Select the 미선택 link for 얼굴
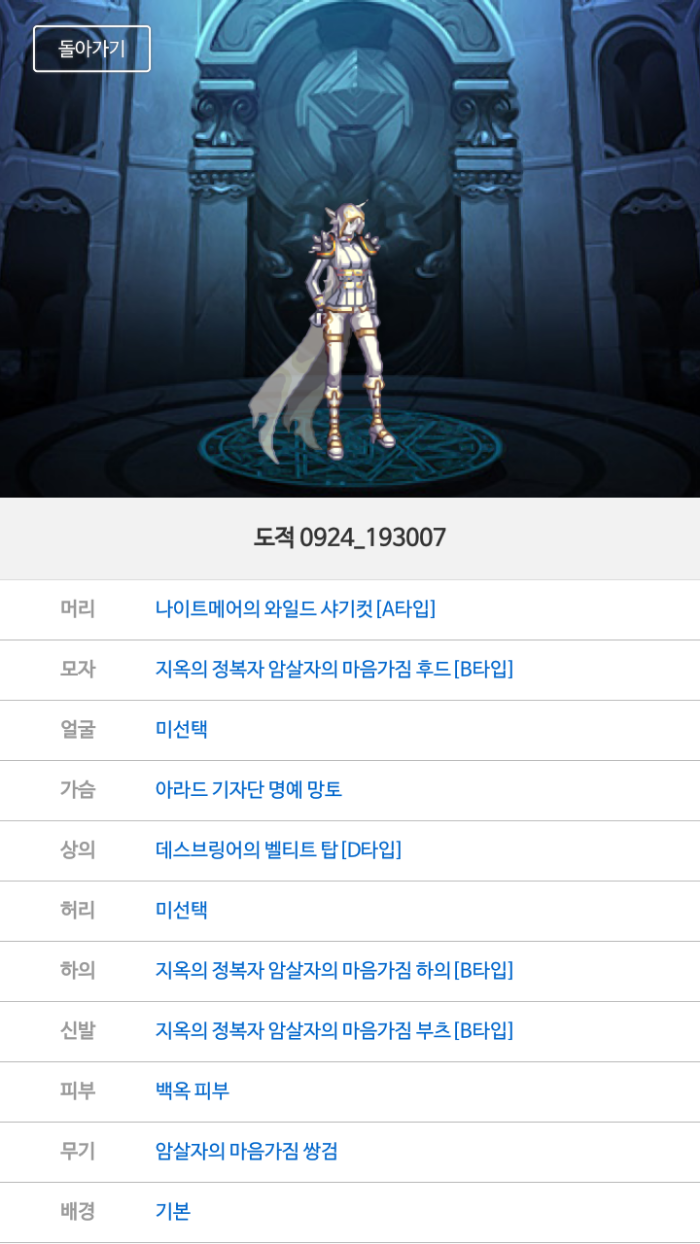The height and width of the screenshot is (1244, 700). tap(181, 729)
